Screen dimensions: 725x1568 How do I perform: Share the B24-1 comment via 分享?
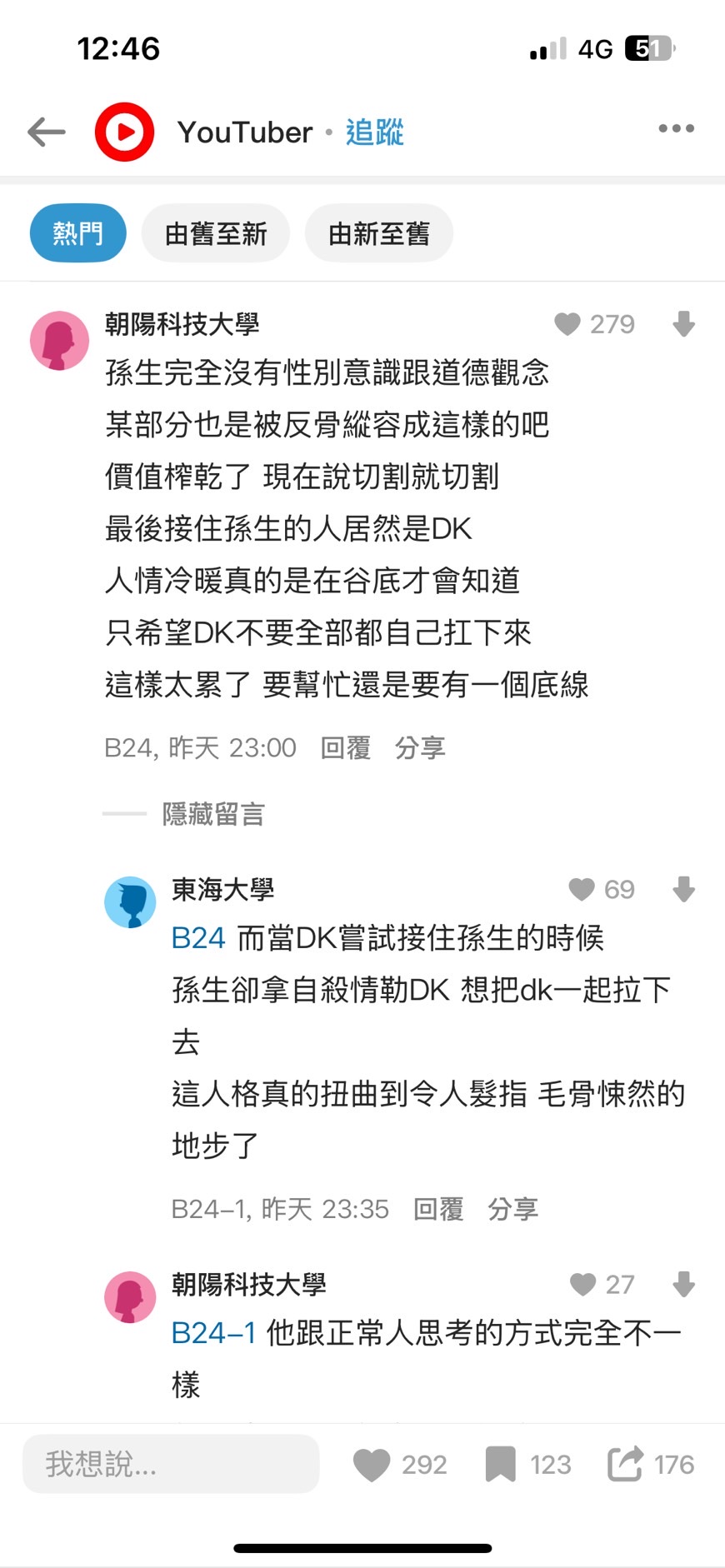512,1209
